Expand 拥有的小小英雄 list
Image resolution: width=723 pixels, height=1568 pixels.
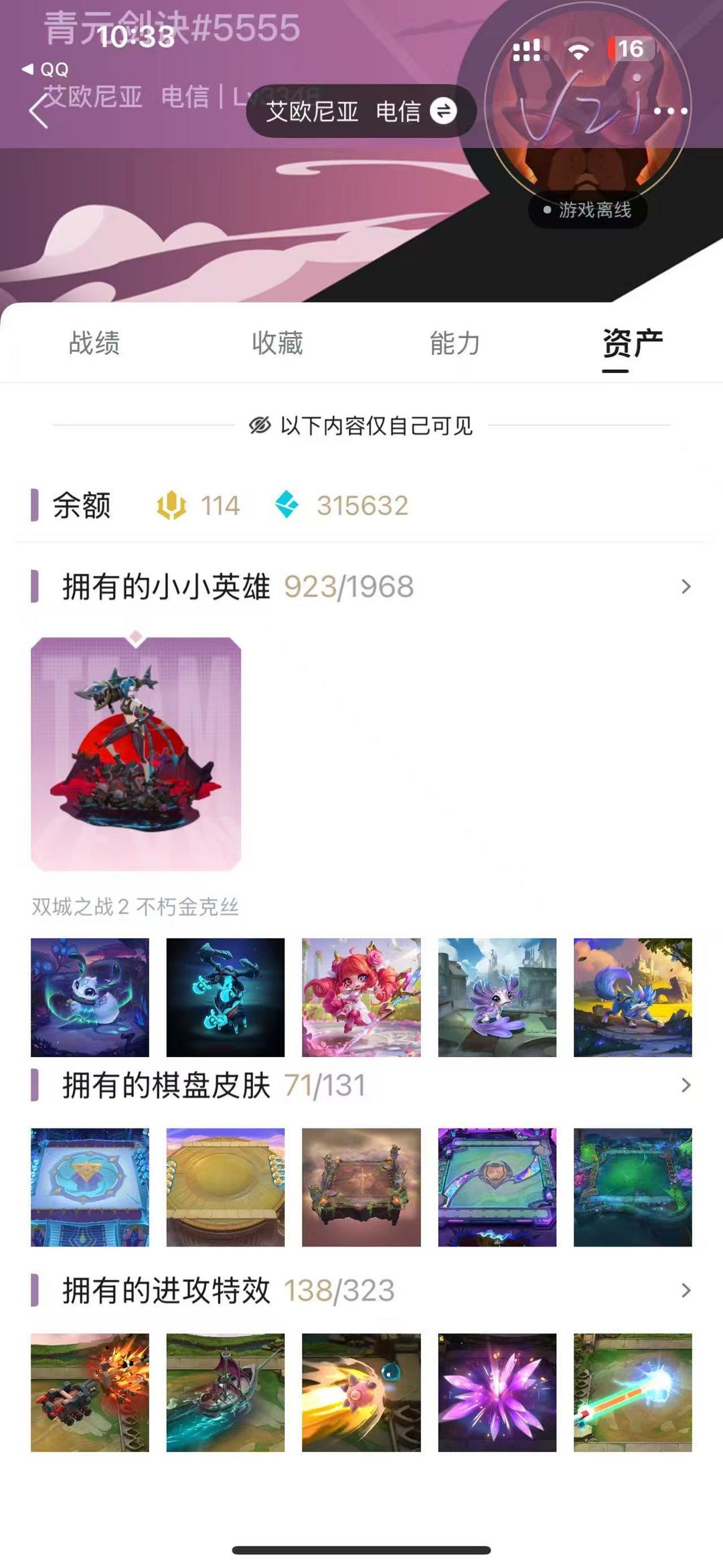click(685, 587)
